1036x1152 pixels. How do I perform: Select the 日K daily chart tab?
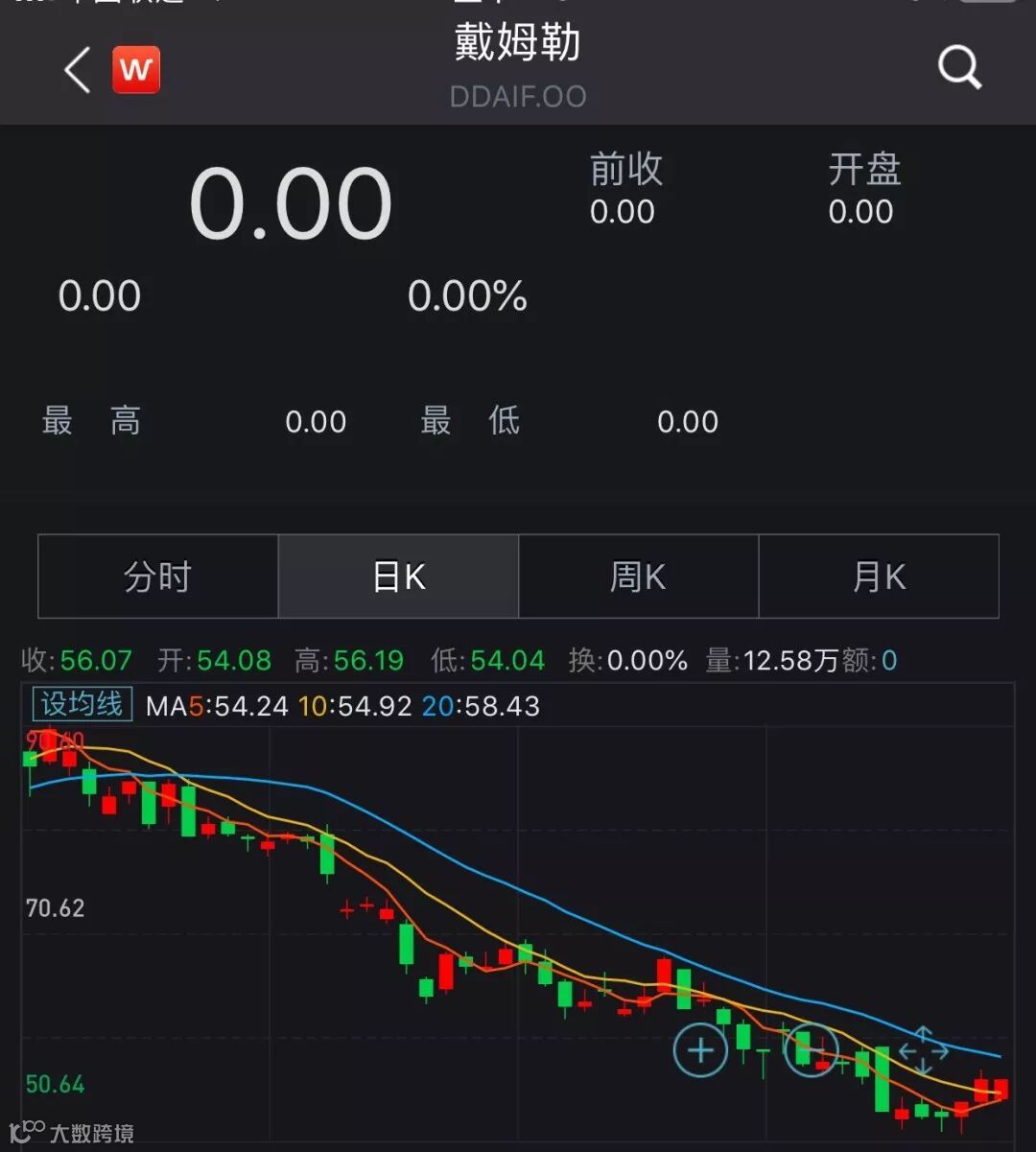[x=399, y=576]
